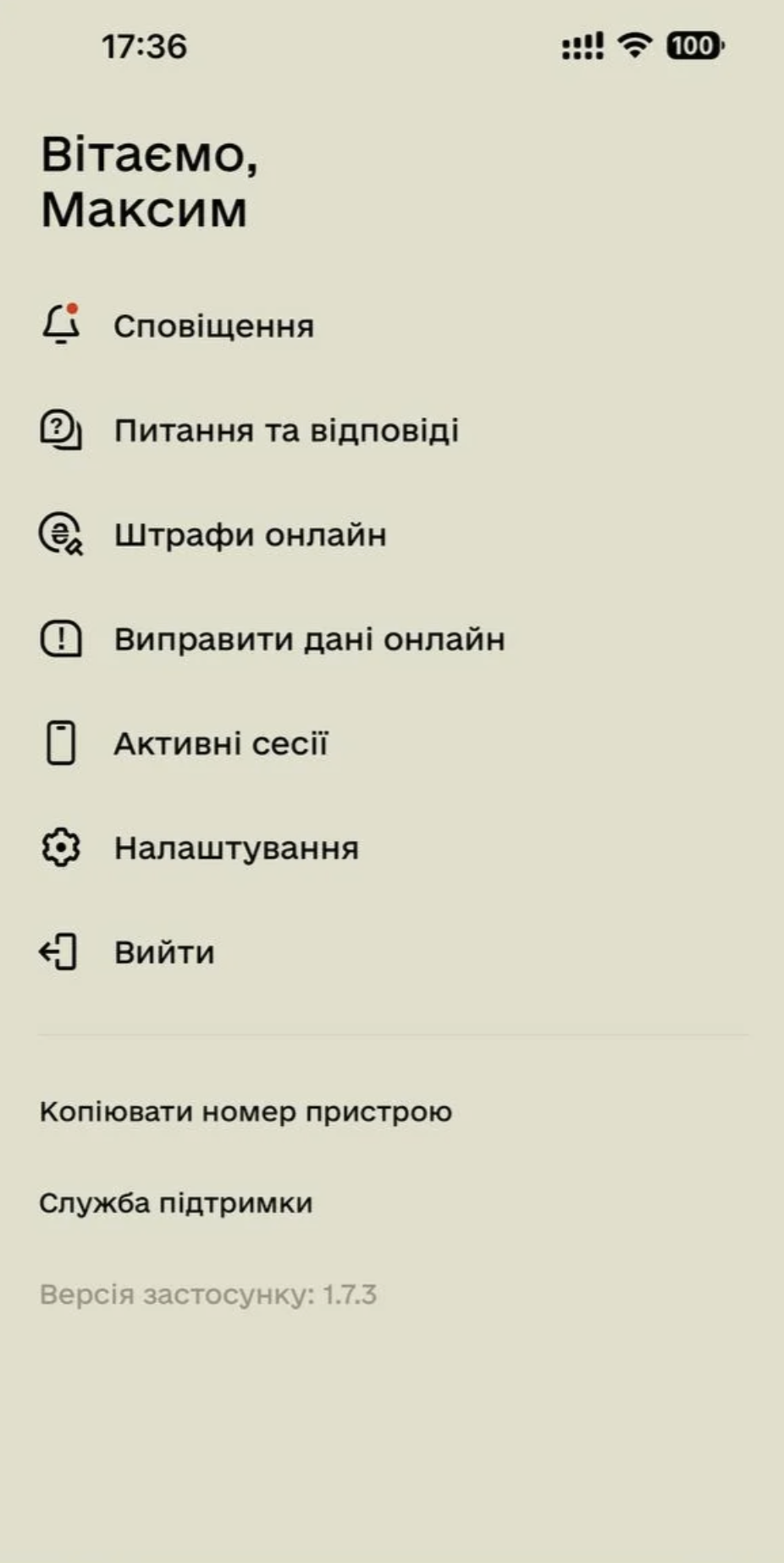Open Штрафи онлайн
Image resolution: width=784 pixels, height=1563 pixels.
click(x=250, y=535)
